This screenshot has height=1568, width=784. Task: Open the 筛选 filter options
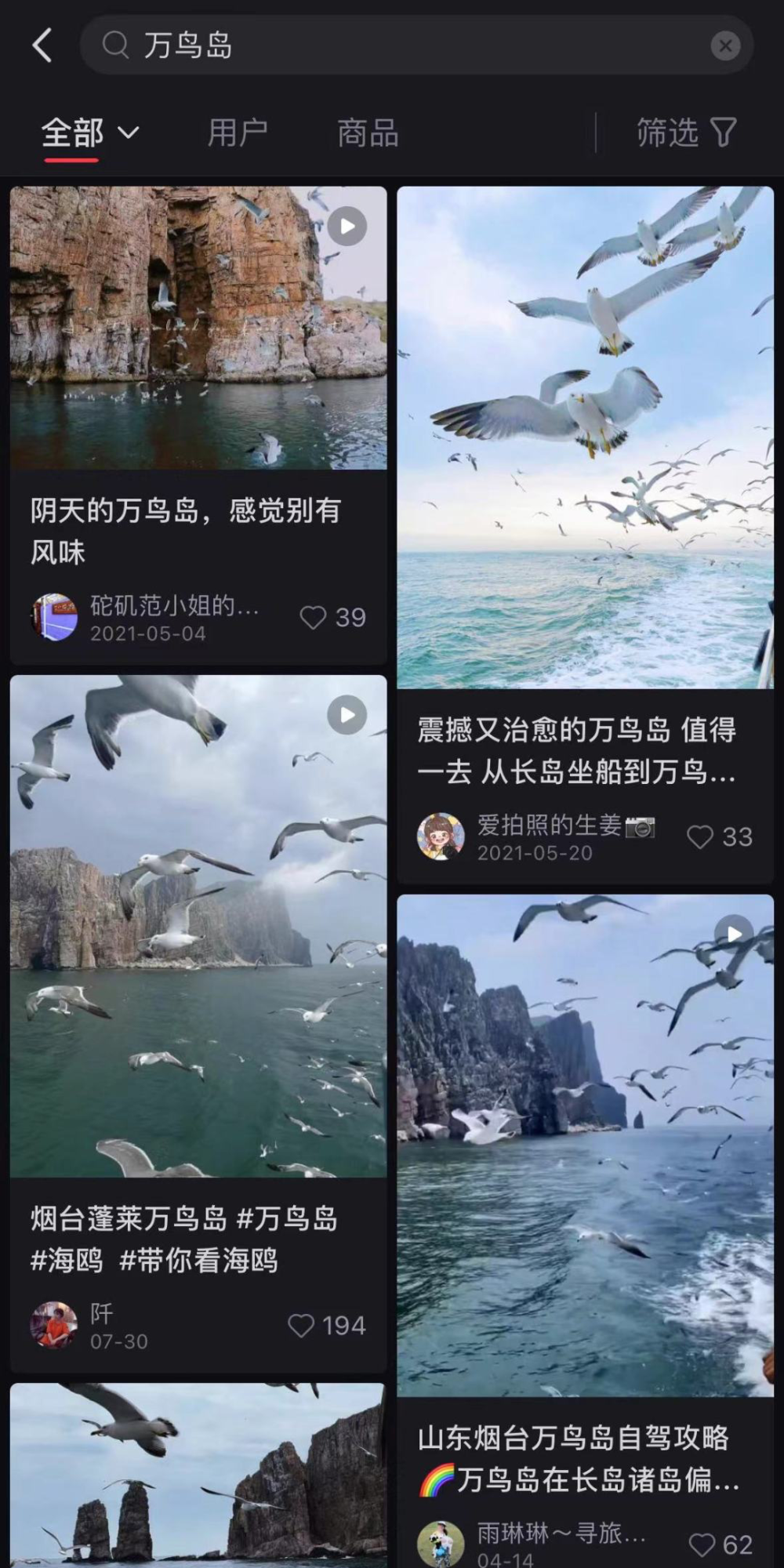pos(685,133)
